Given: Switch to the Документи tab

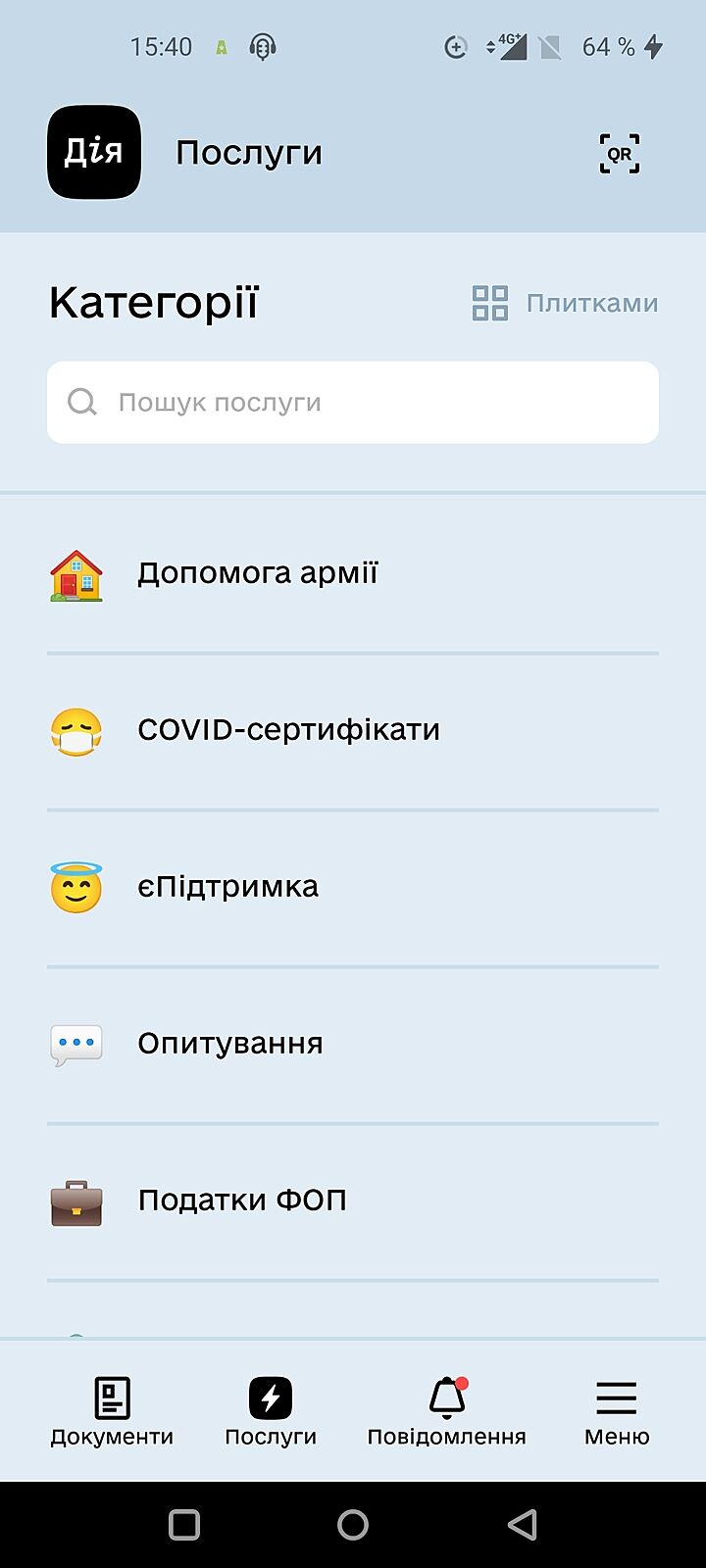Looking at the screenshot, I should tap(112, 1411).
